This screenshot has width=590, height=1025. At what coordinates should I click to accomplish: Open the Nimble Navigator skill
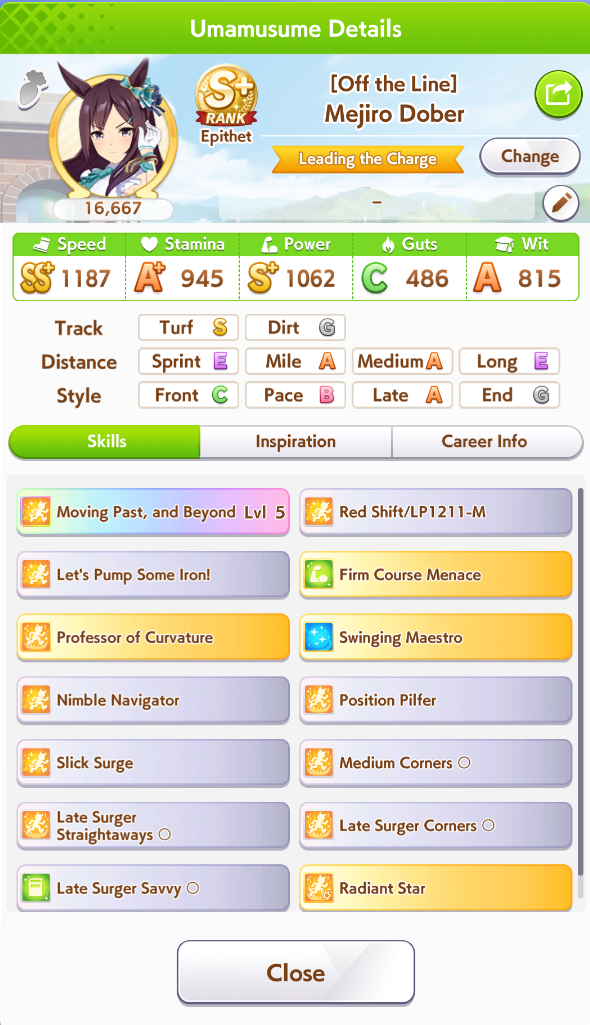tap(153, 700)
